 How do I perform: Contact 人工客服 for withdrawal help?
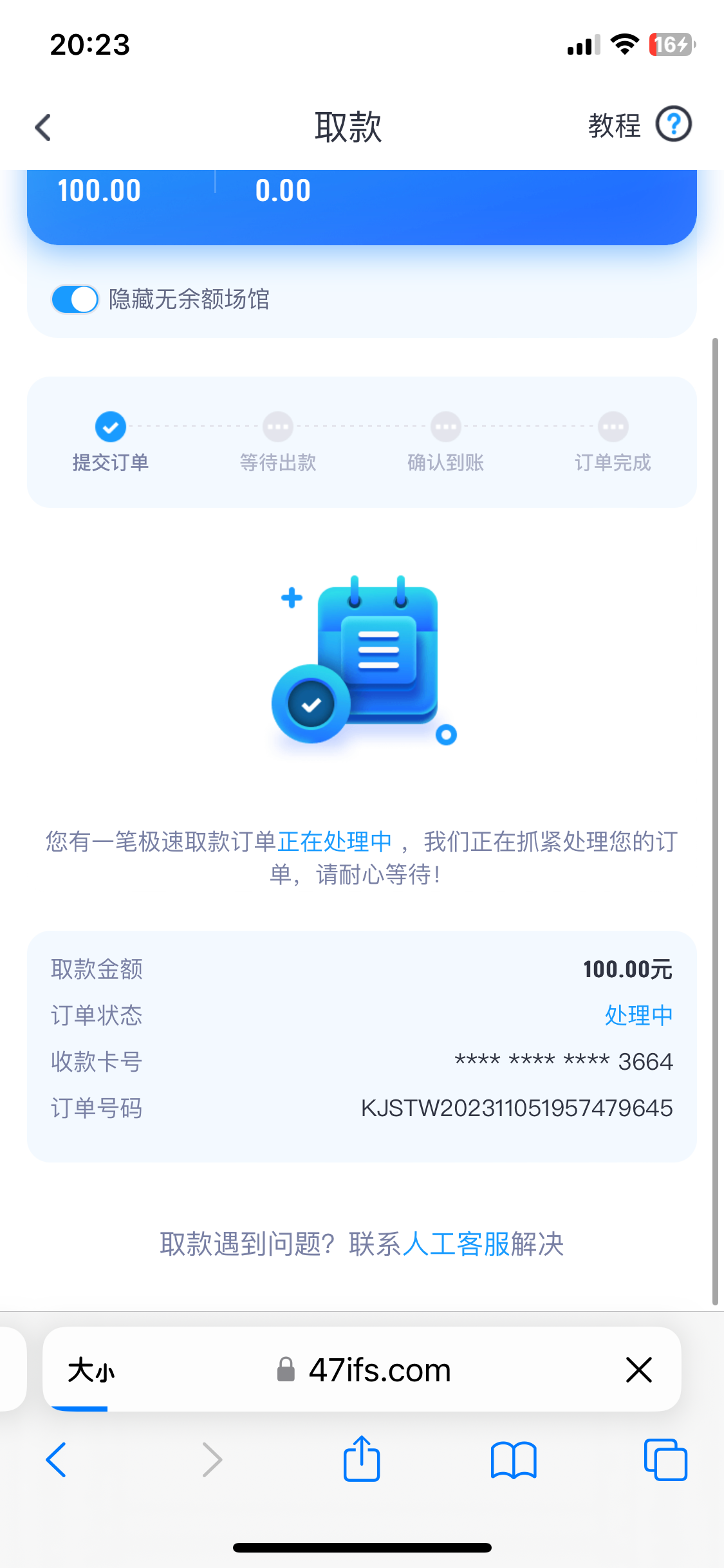pos(456,1244)
